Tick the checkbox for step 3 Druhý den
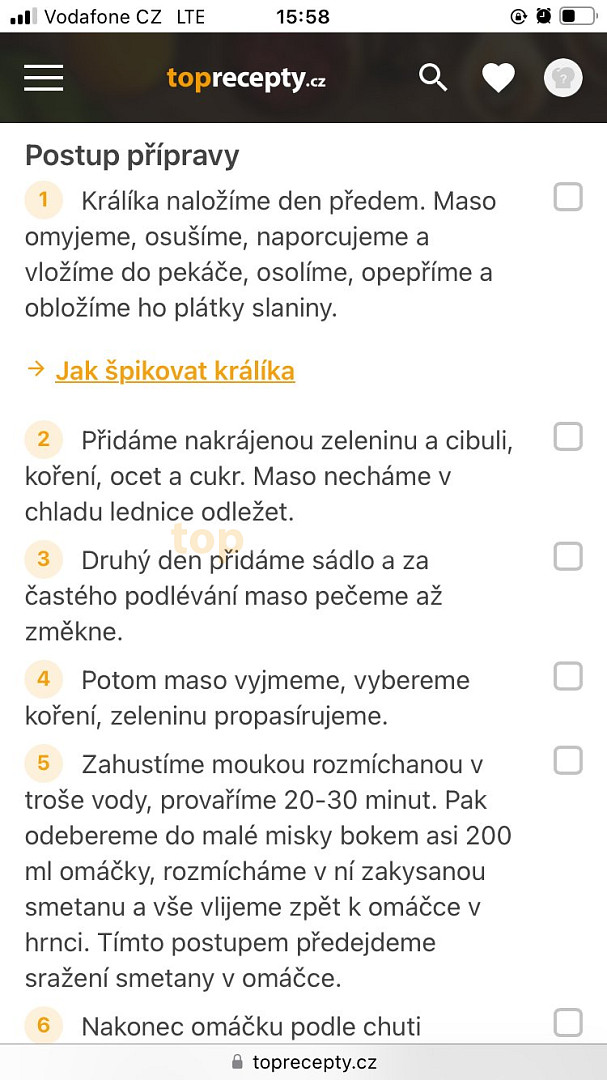Image resolution: width=607 pixels, height=1080 pixels. click(568, 557)
